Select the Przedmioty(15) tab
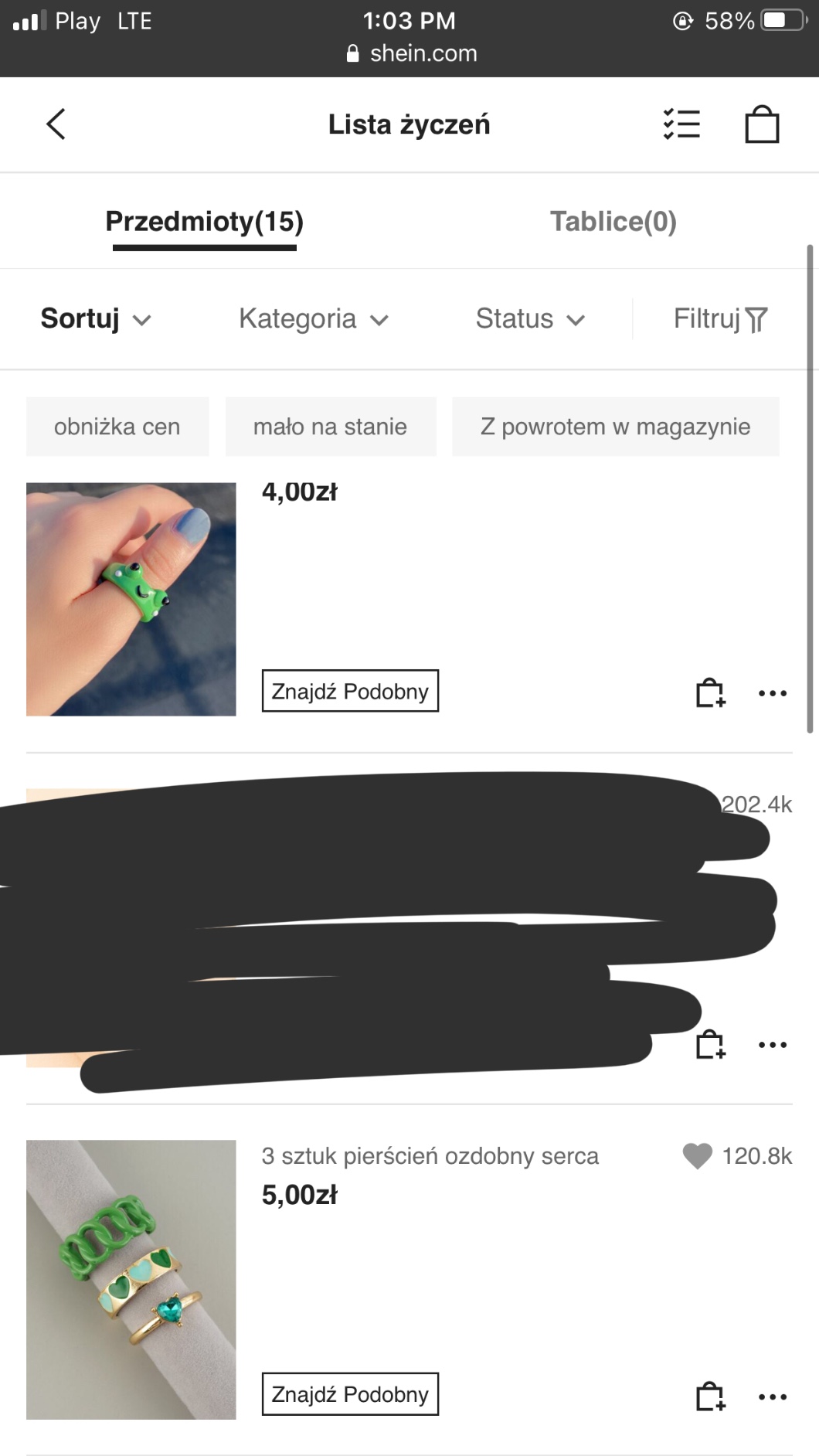This screenshot has width=819, height=1456. click(204, 222)
